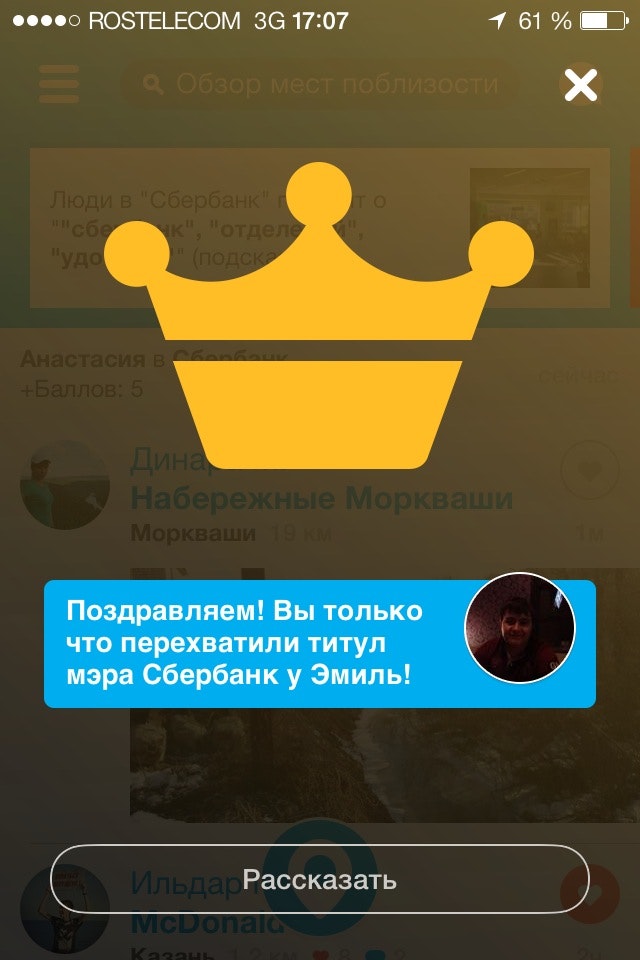This screenshot has width=640, height=960.
Task: Close the mayor congratulations overlay
Action: click(581, 85)
